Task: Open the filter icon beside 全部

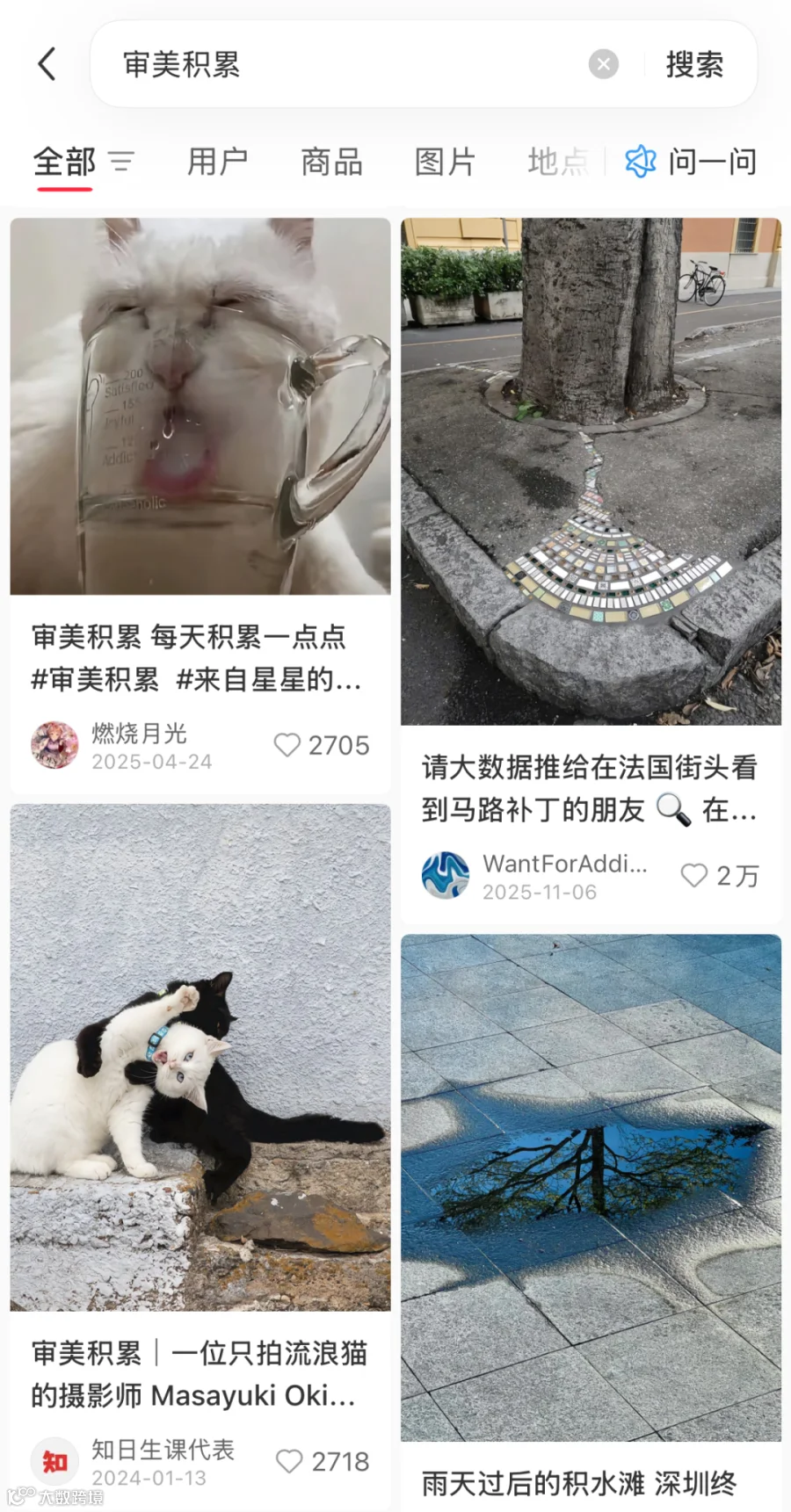Action: [121, 162]
